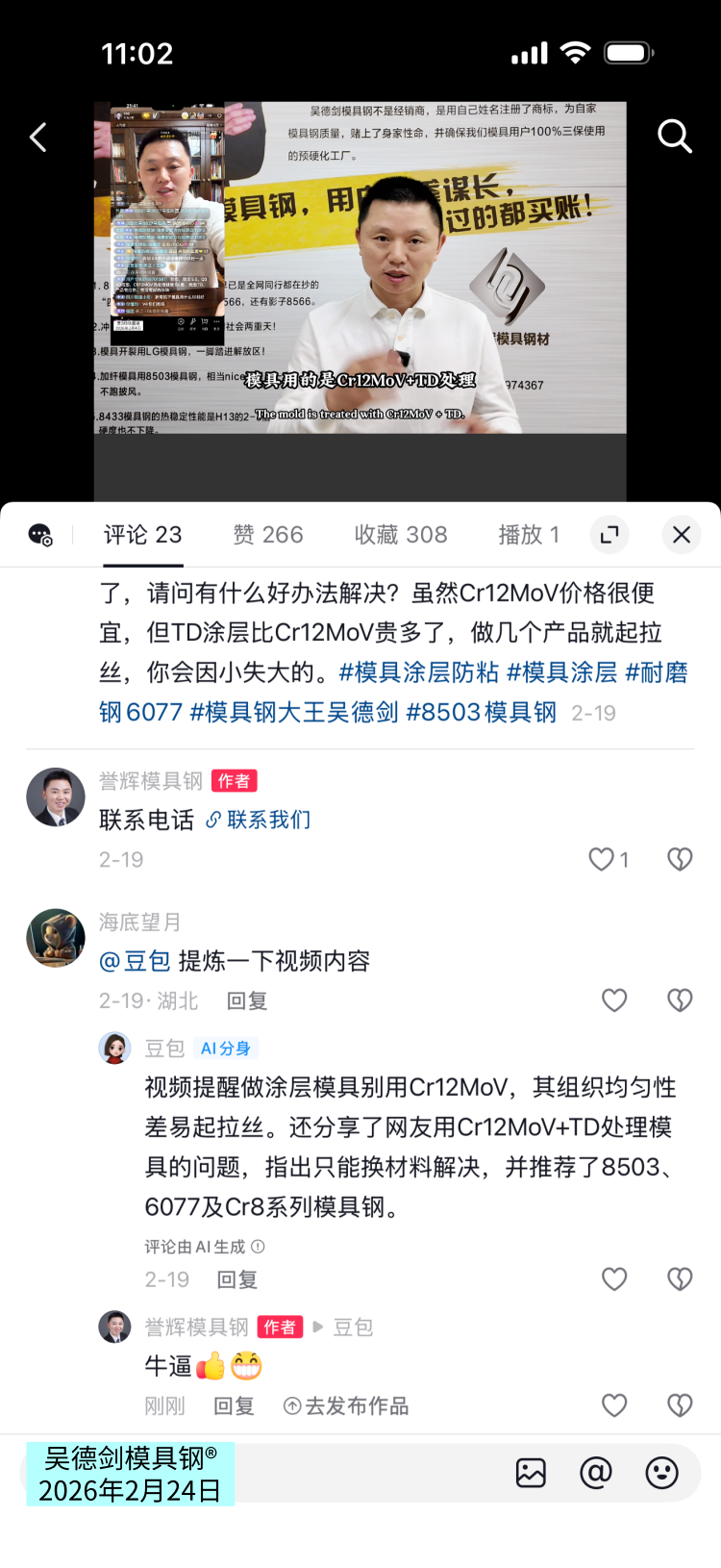721x1568 pixels.
Task: Switch to the 收藏 308 tab
Action: coord(401,535)
